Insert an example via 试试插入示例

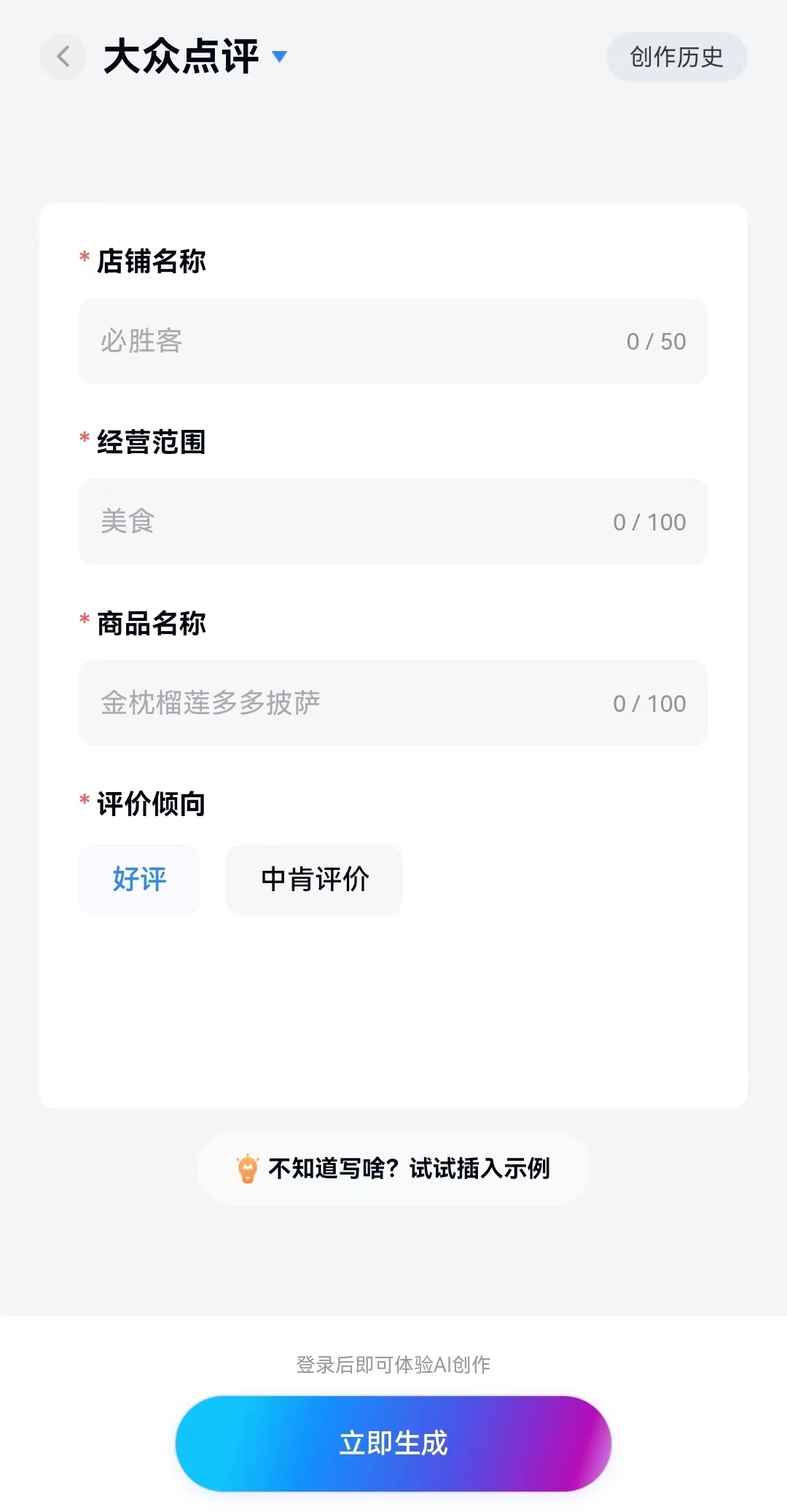pos(393,1169)
